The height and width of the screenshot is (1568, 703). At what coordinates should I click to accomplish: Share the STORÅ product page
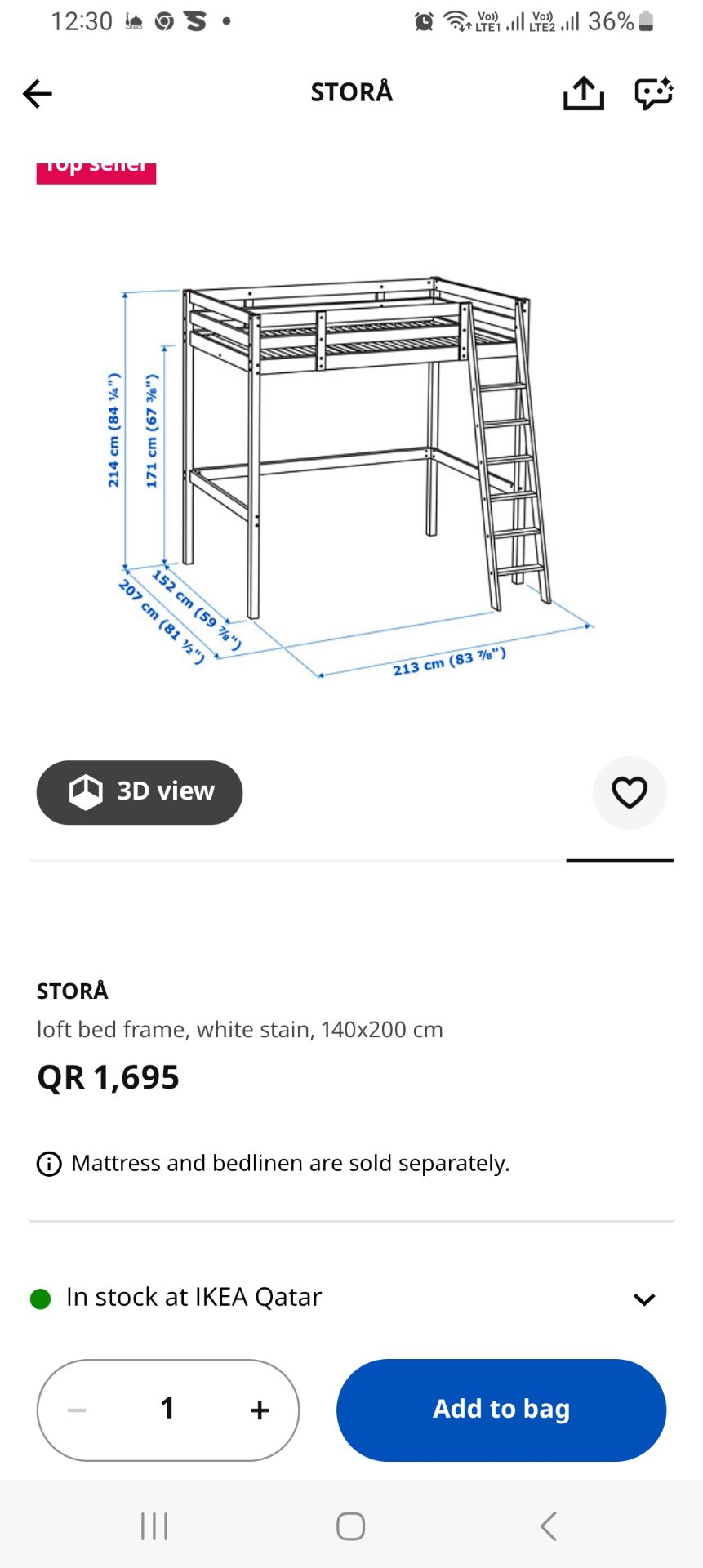coord(584,93)
